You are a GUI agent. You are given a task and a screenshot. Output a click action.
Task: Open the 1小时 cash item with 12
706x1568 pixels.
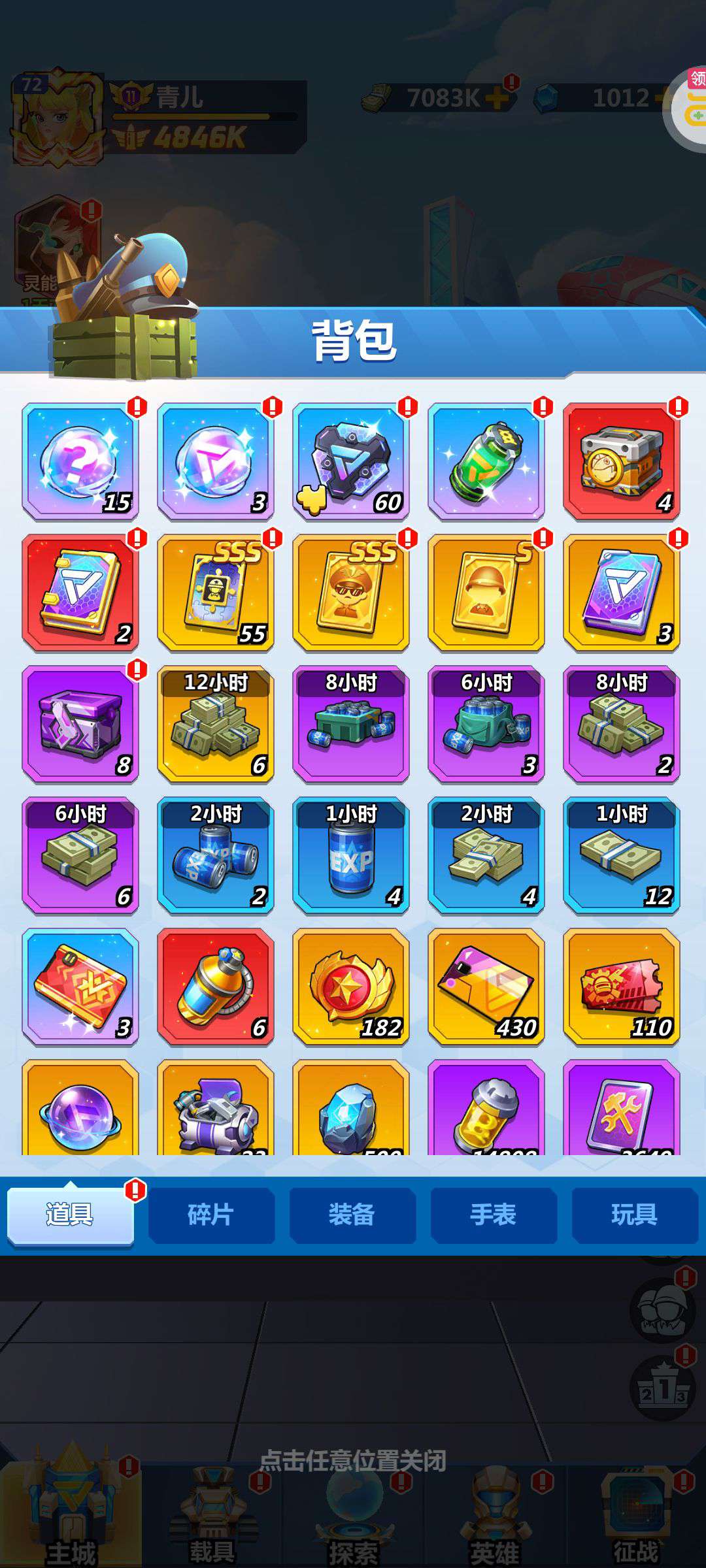coord(622,855)
